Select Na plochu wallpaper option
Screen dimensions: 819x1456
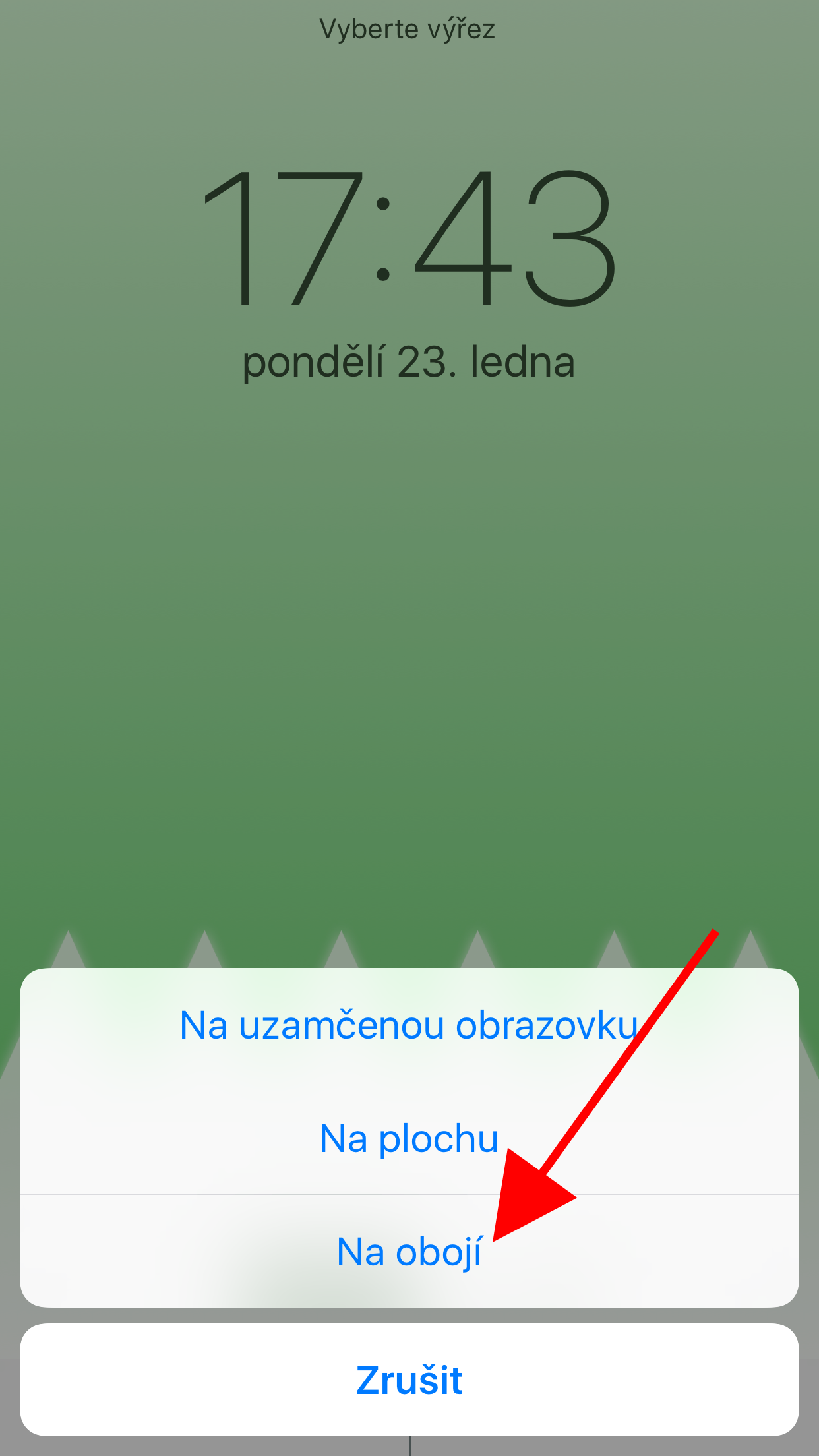409,1139
